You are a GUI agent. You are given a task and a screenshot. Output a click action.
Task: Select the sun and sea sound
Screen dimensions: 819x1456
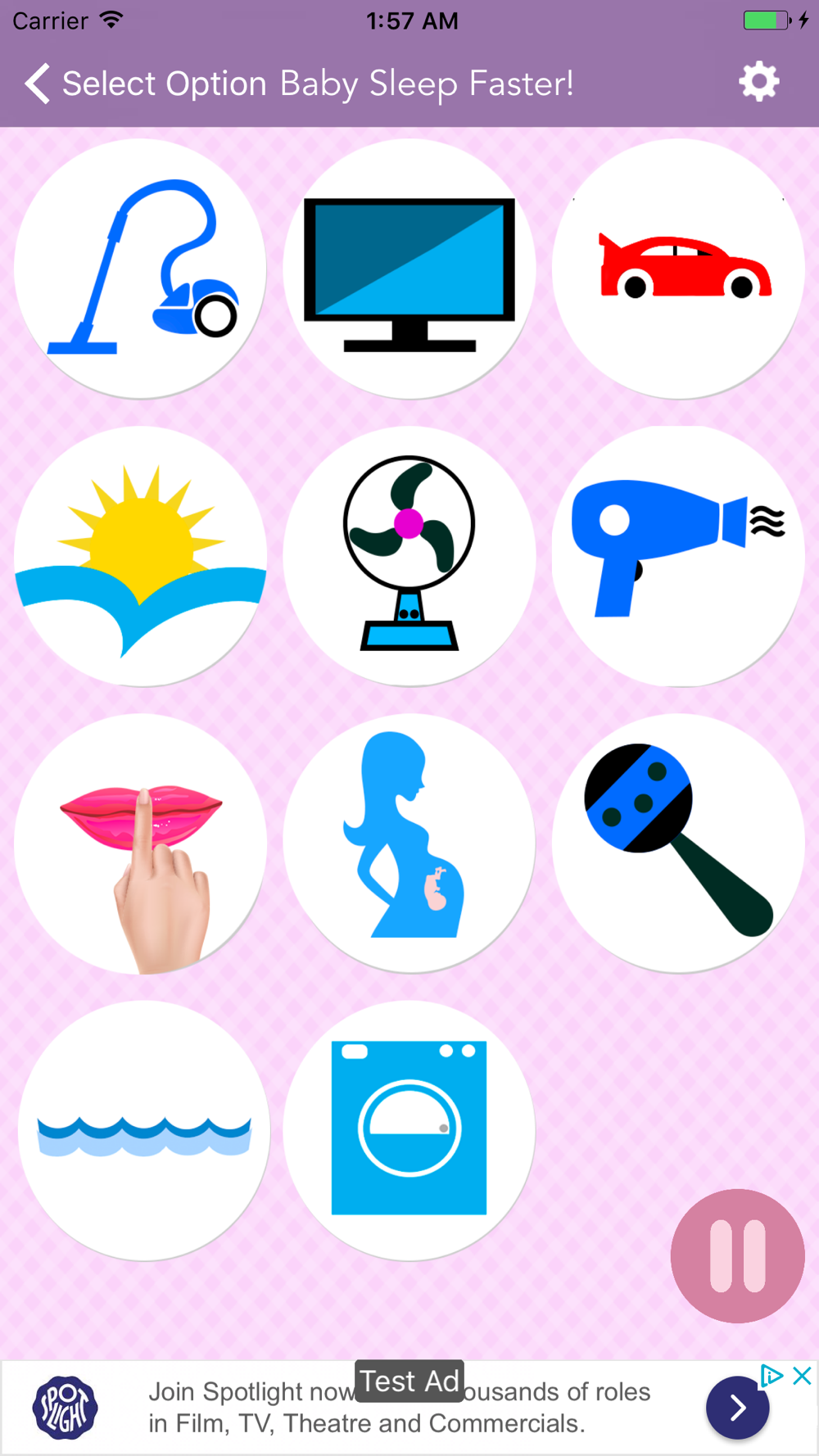141,556
